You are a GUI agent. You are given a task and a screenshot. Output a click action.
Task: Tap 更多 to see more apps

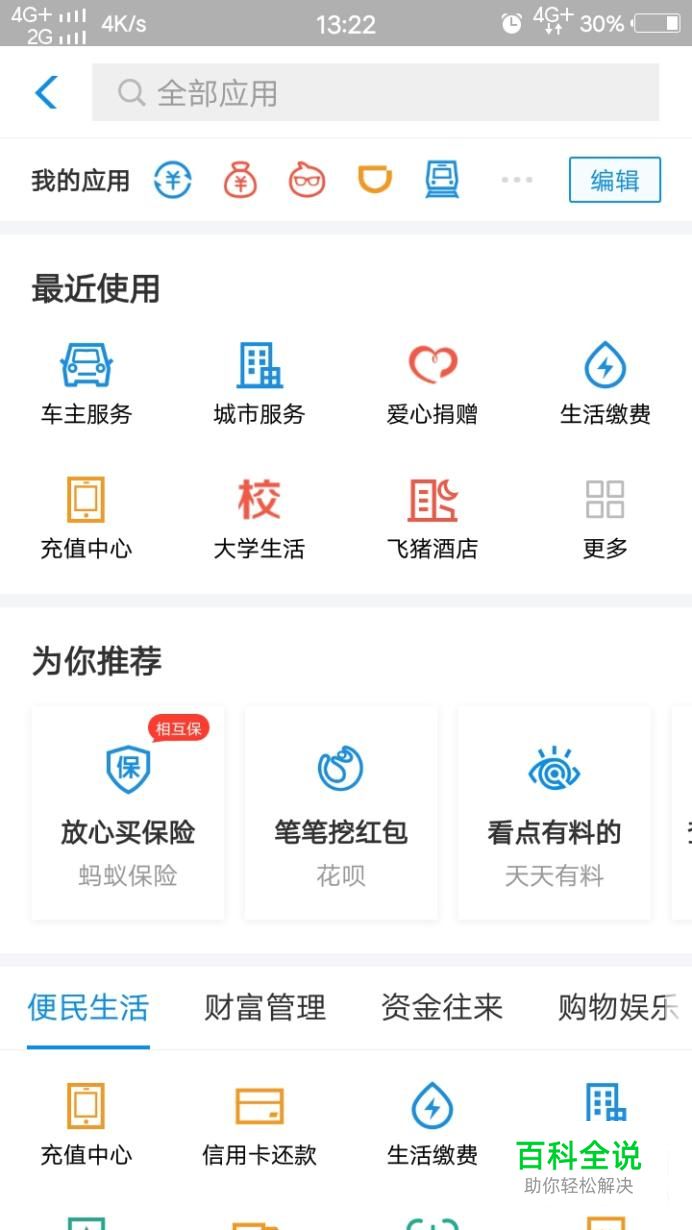click(x=605, y=518)
